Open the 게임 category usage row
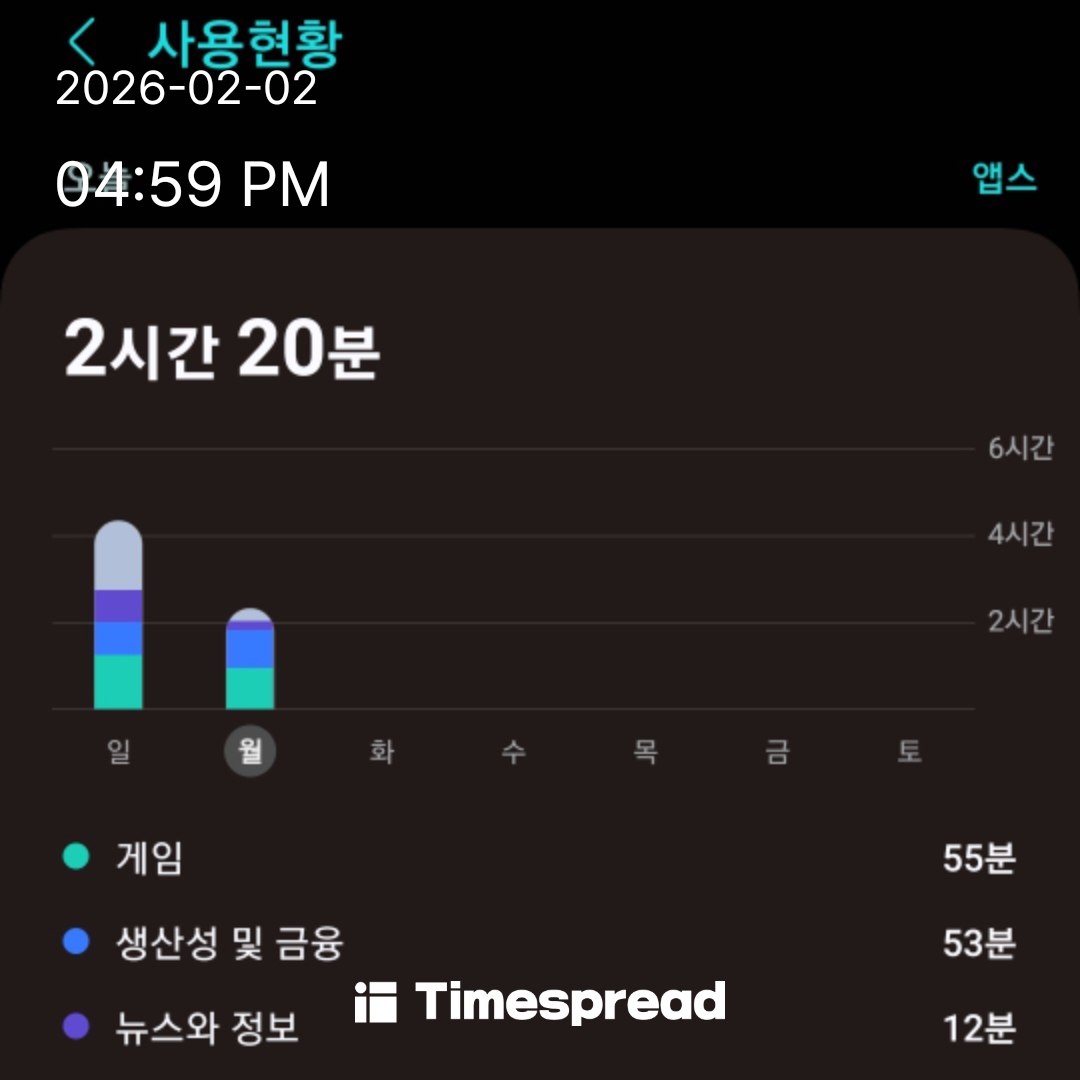 point(540,858)
